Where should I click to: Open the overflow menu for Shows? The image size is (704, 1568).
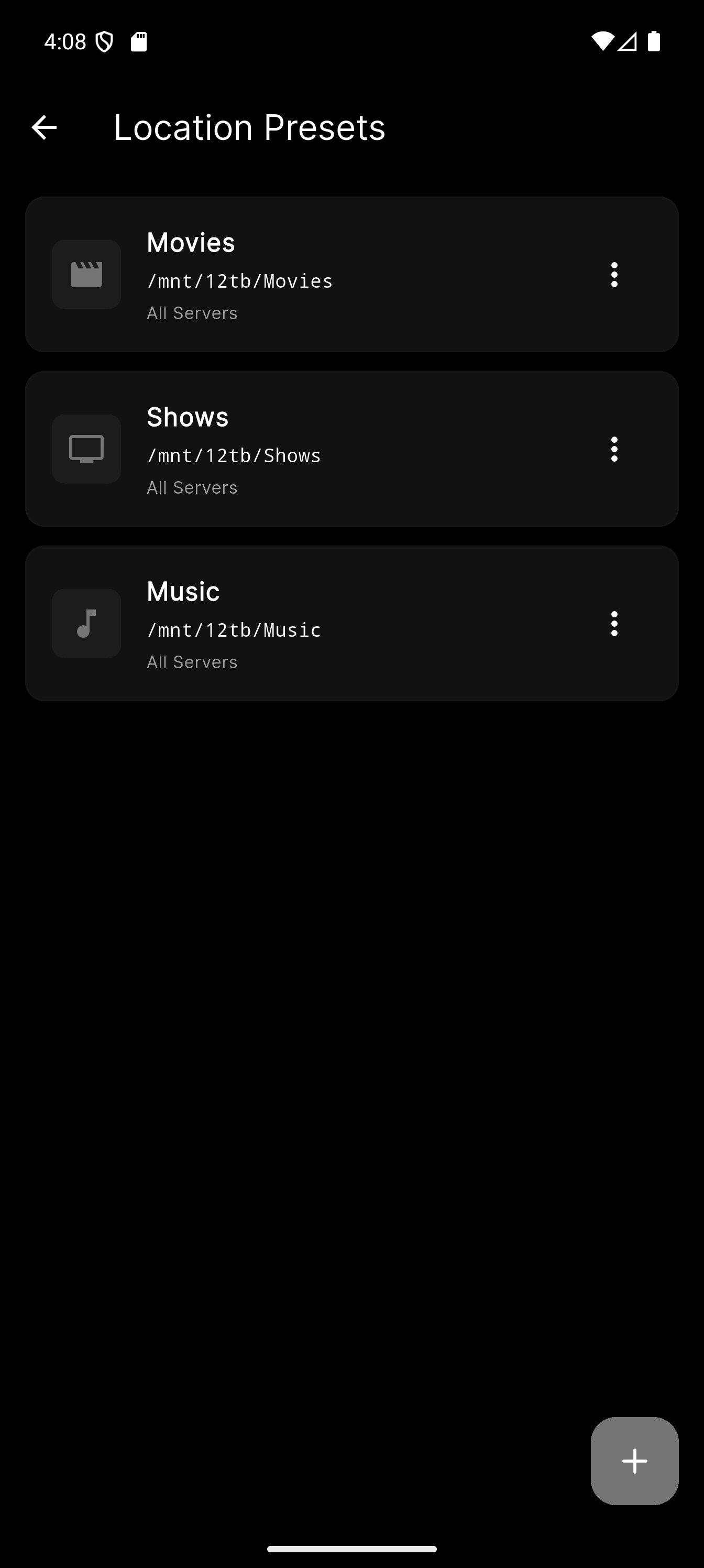(614, 449)
